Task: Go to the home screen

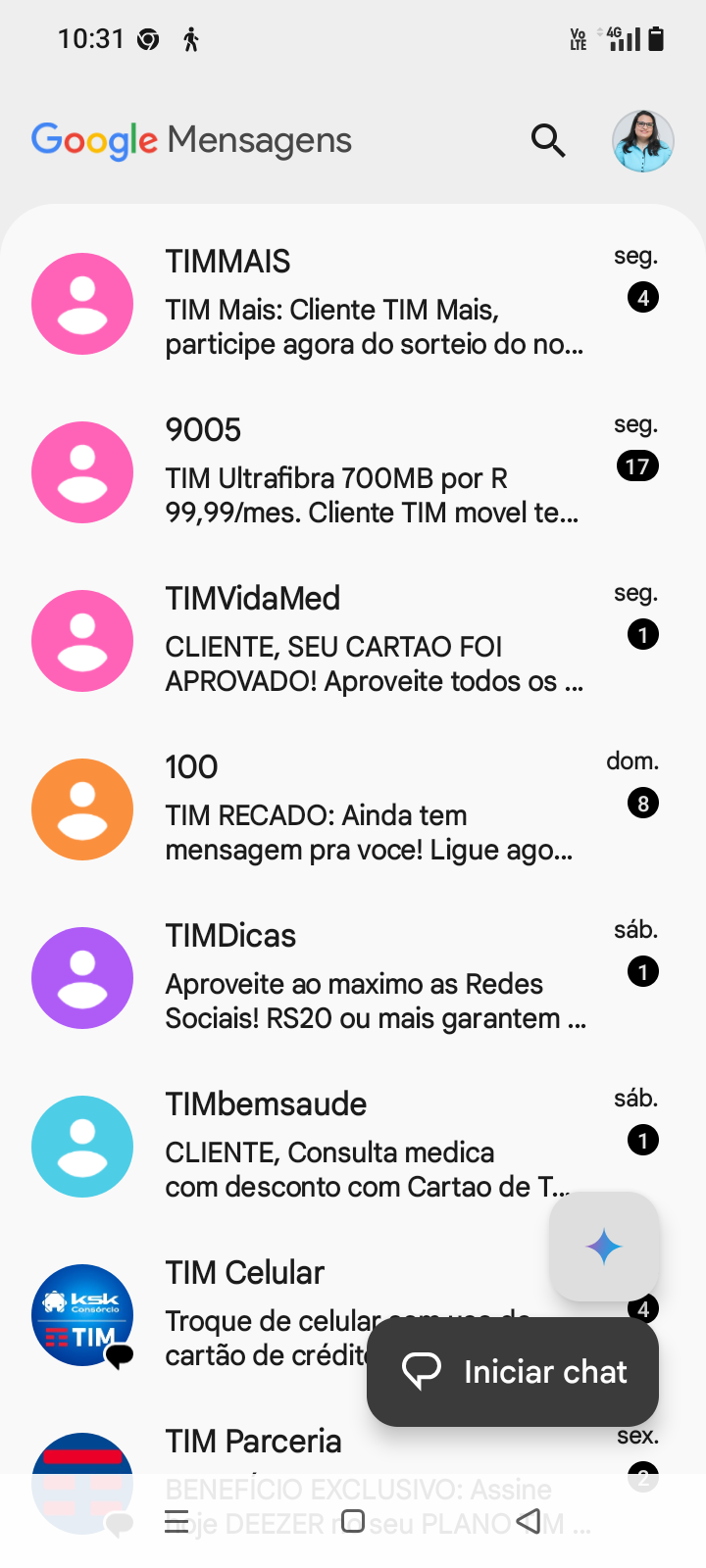Action: (353, 1521)
